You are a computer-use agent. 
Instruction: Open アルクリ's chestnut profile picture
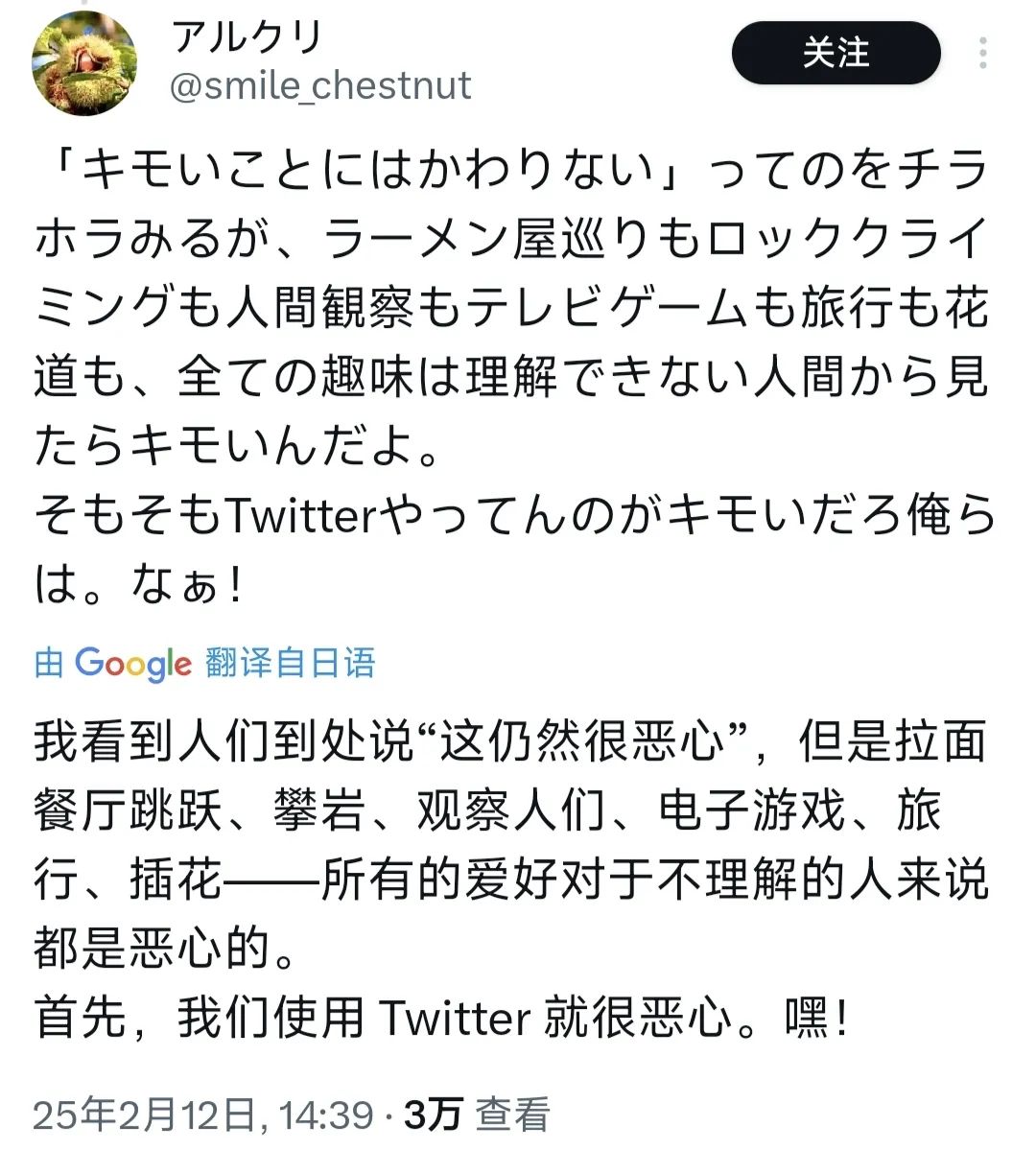pos(85,65)
